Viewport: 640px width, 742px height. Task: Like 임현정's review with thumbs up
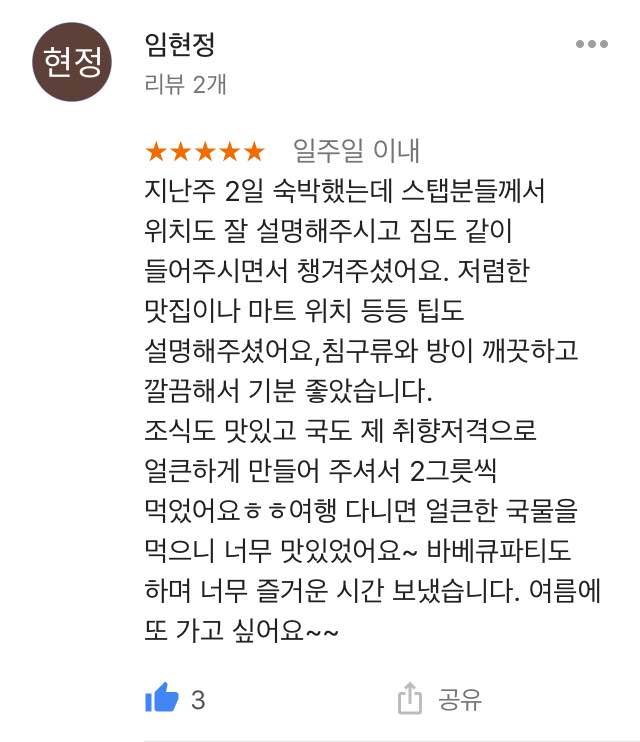click(162, 698)
